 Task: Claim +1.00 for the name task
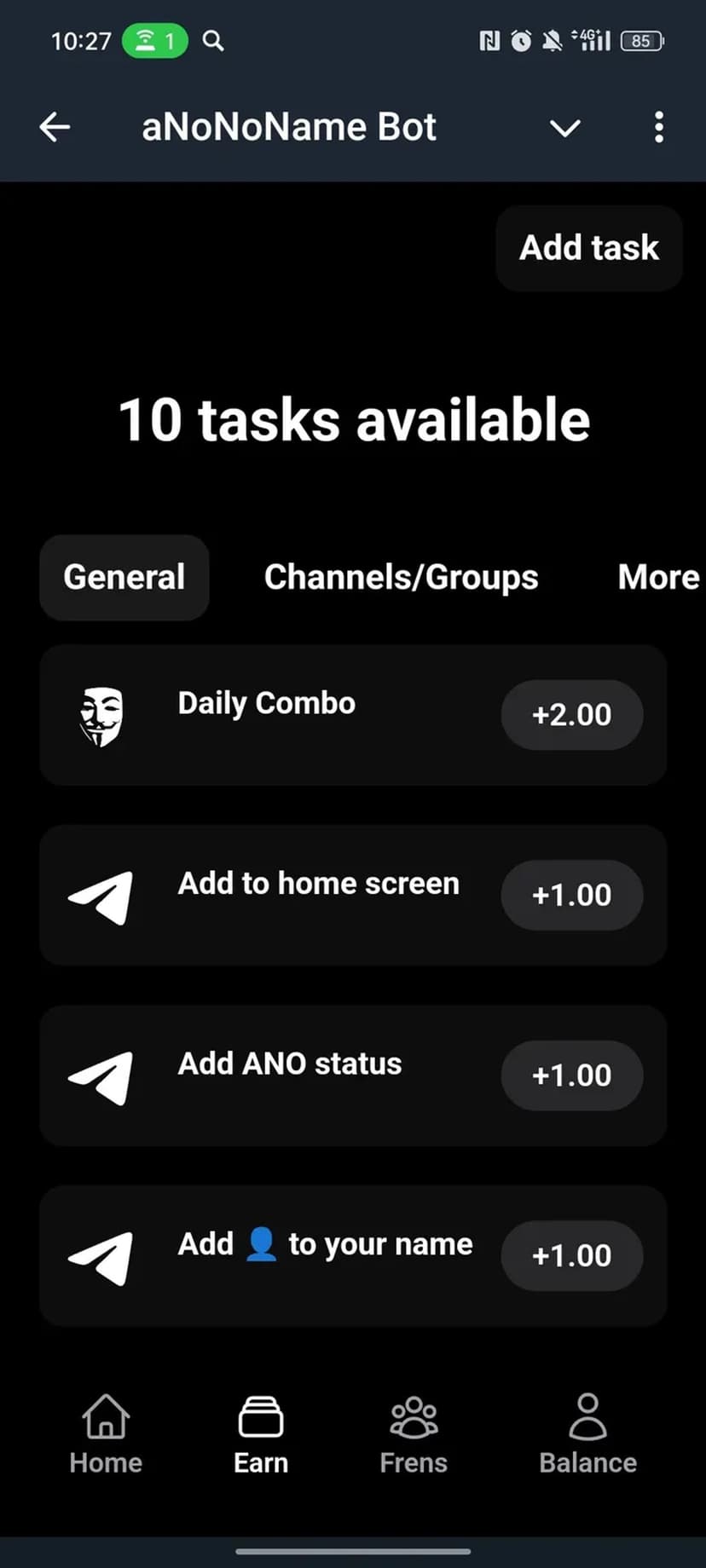coord(571,1255)
